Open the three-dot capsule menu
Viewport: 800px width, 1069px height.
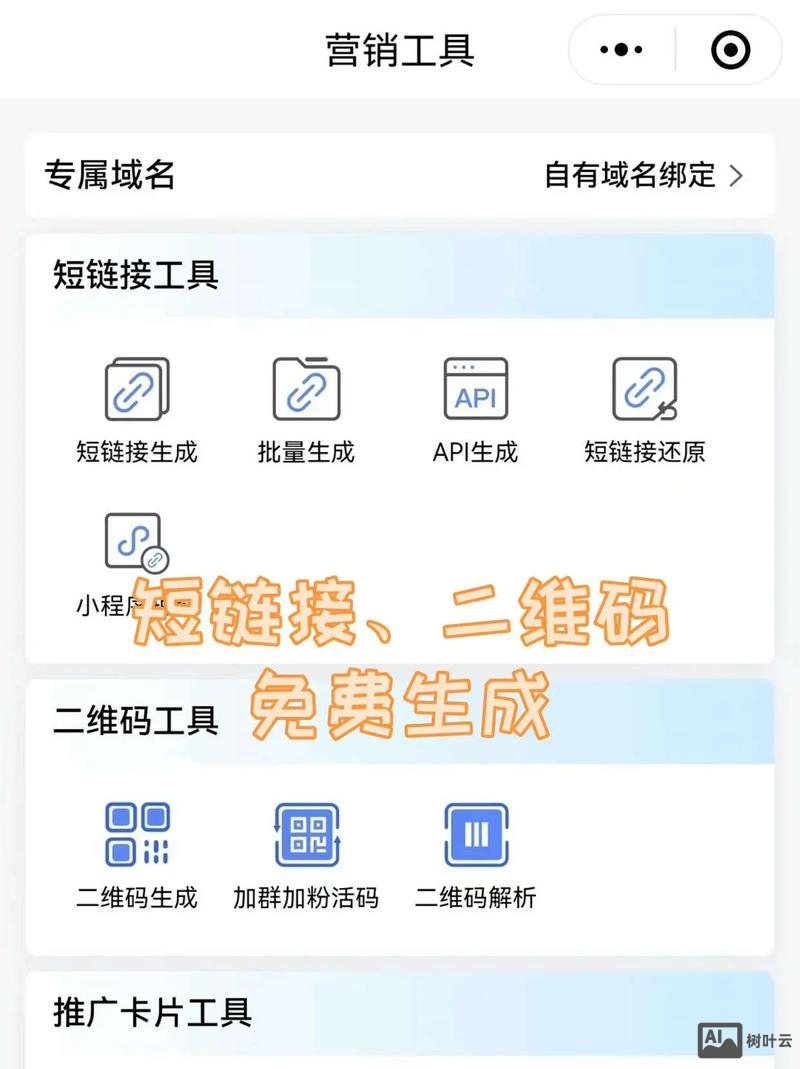click(620, 47)
